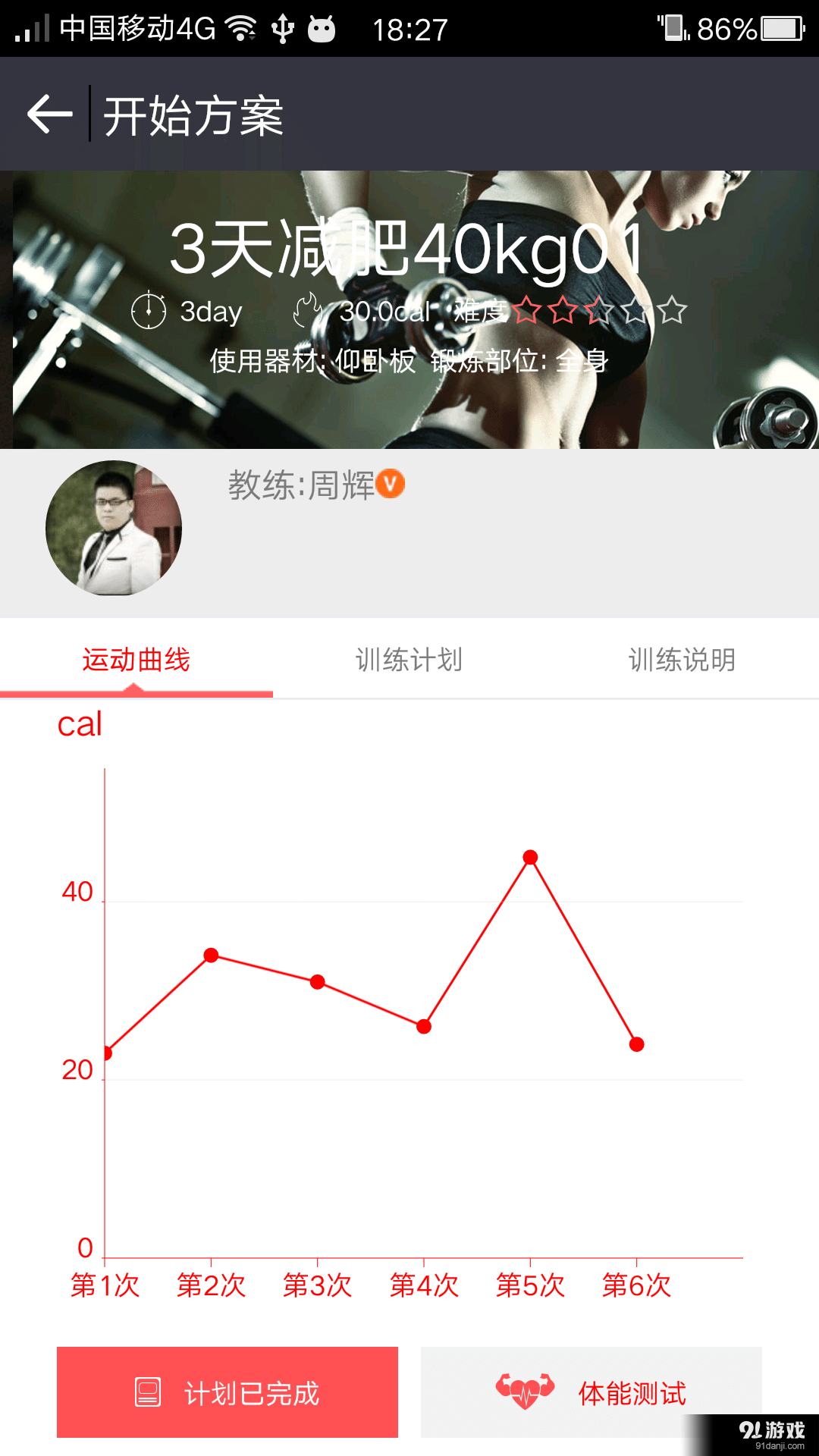The image size is (819, 1456).
Task: Click the orange V verified badge next to 周辉
Action: point(389,483)
